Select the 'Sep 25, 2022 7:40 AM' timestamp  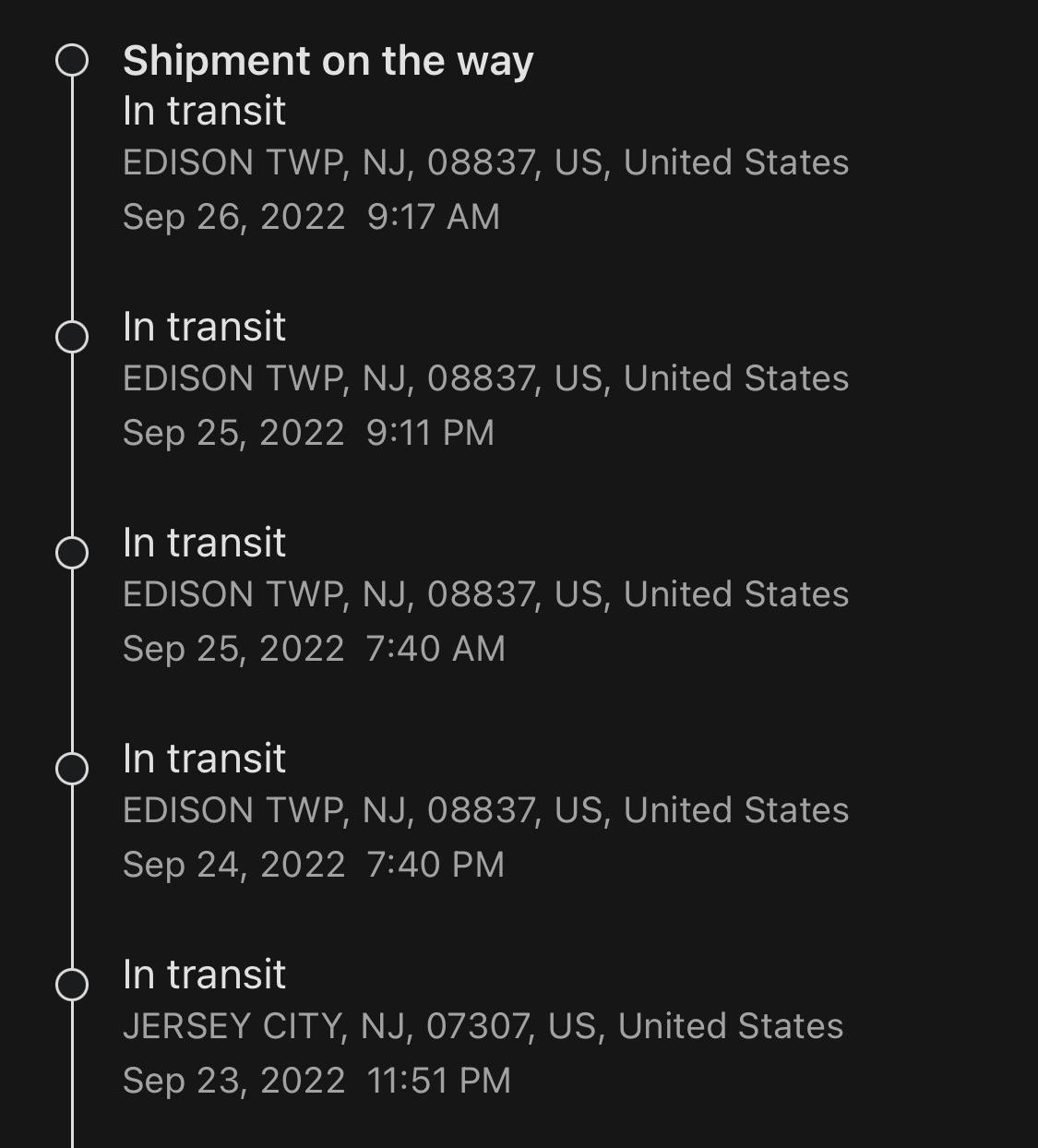pos(314,649)
